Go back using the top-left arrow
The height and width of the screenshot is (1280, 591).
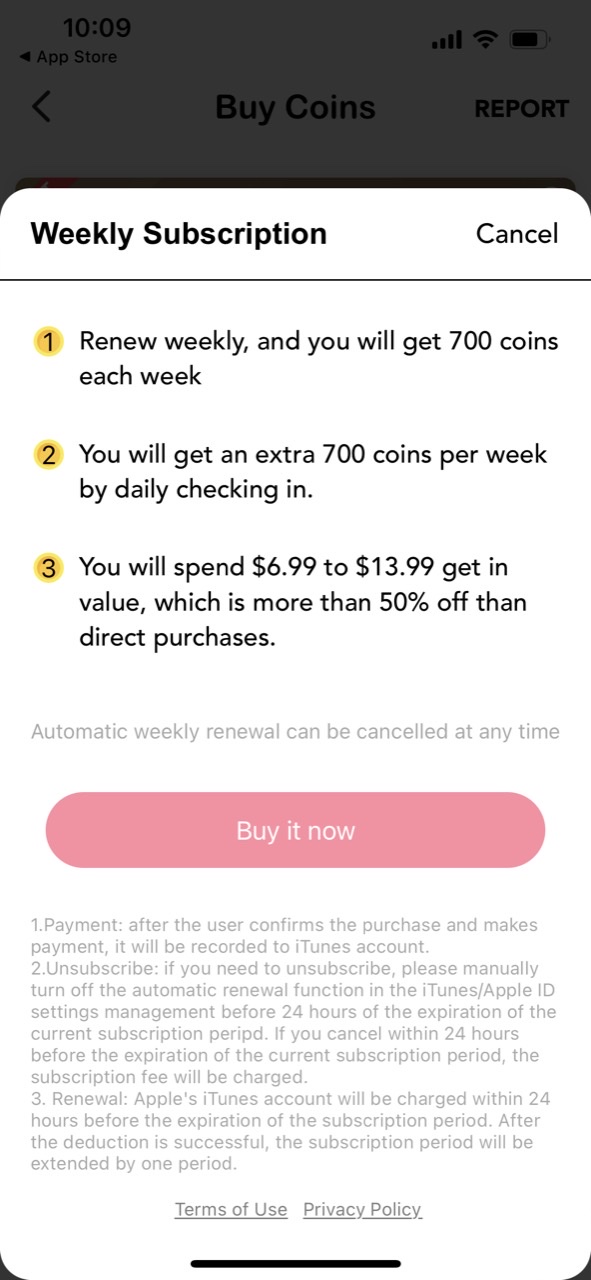click(x=41, y=107)
